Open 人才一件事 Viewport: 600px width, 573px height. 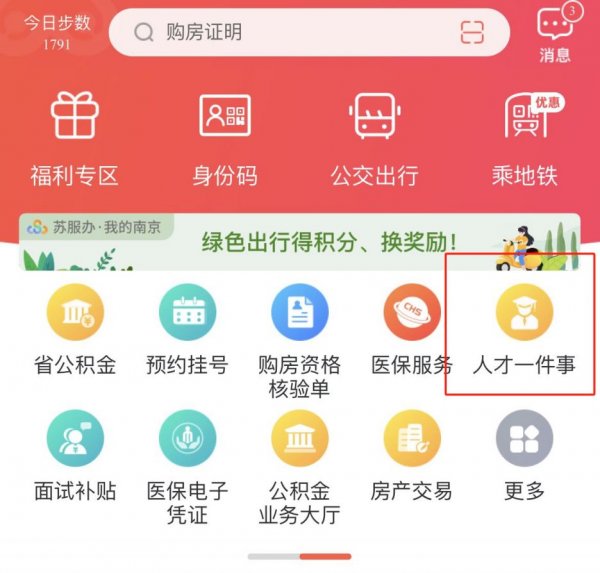click(x=524, y=330)
